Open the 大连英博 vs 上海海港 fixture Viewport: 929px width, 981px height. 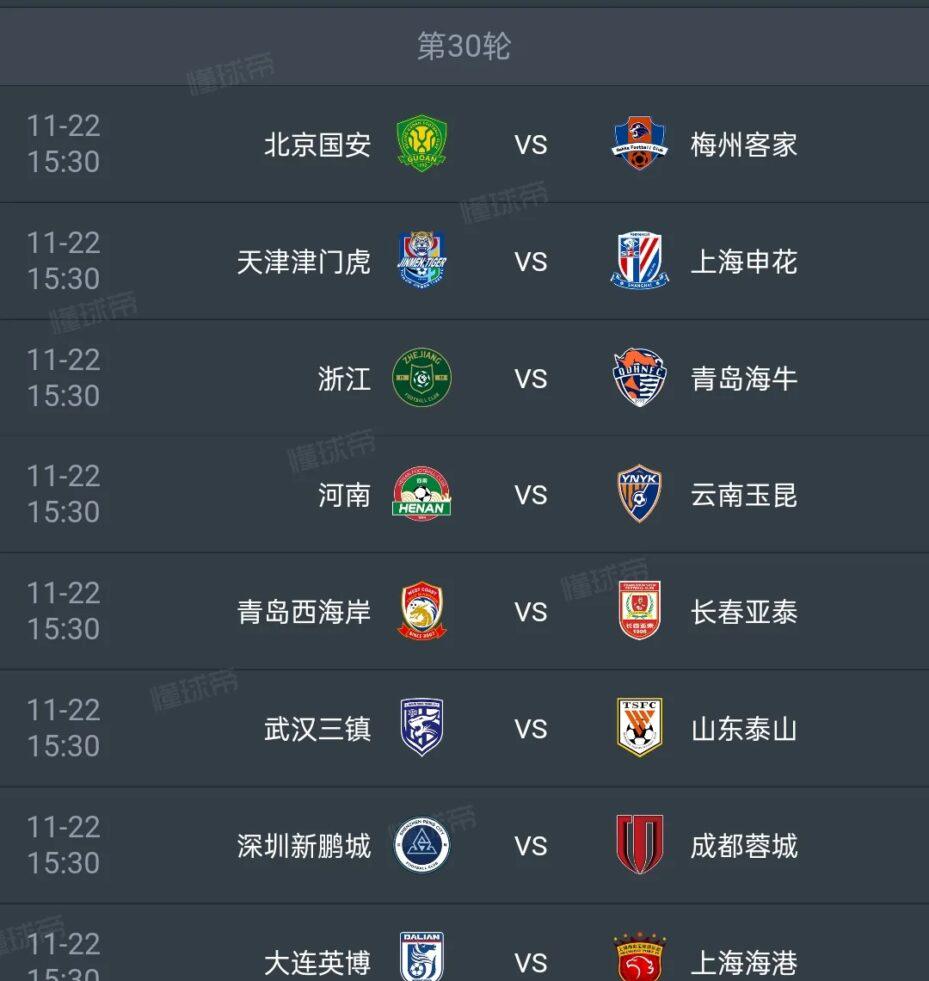530,960
